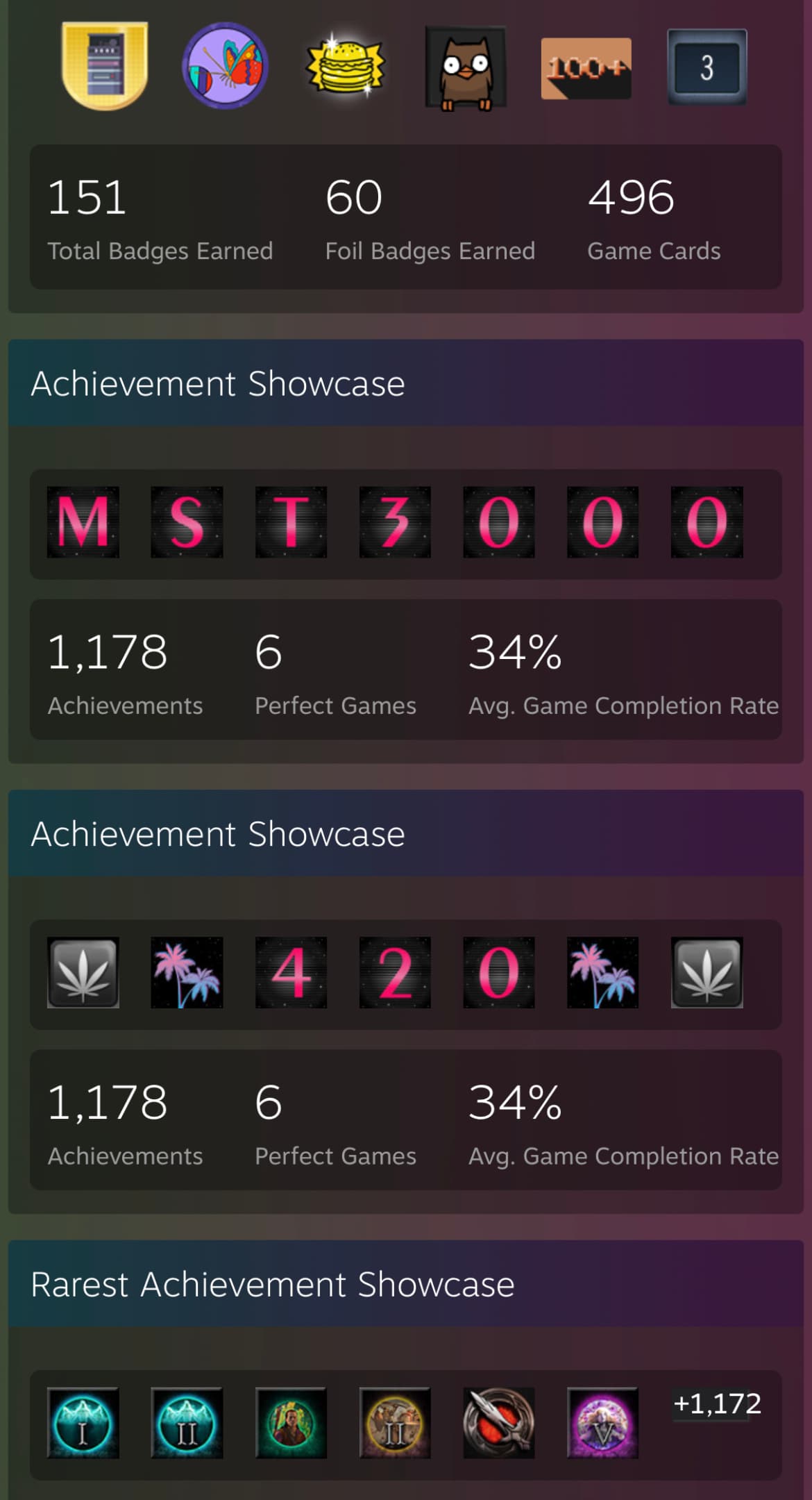This screenshot has width=812, height=1500.
Task: Open the letter M achievement icon
Action: point(83,522)
